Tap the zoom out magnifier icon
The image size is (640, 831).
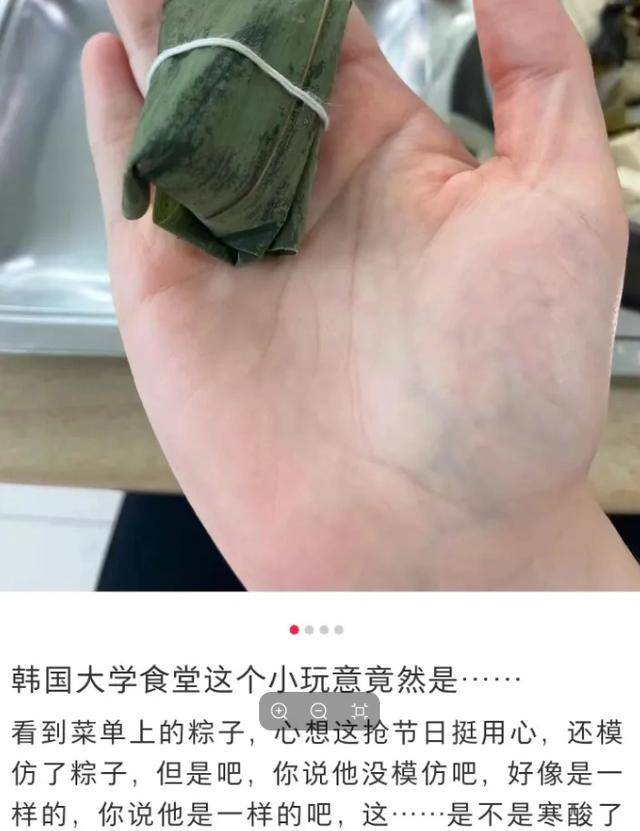[319, 711]
